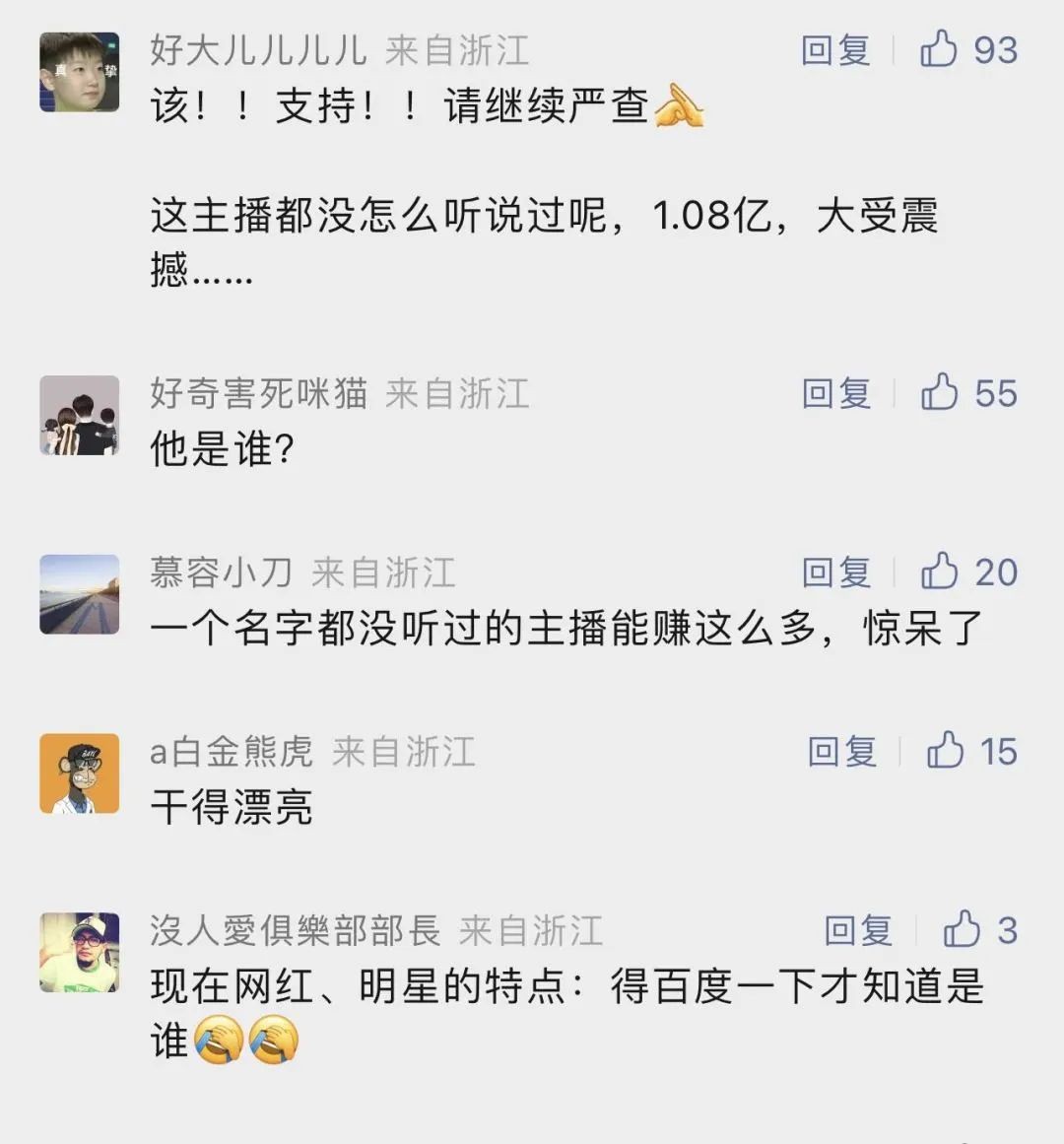The width and height of the screenshot is (1064, 1144).
Task: Like 沒人愛俱樂部部長's comment
Action: [962, 929]
